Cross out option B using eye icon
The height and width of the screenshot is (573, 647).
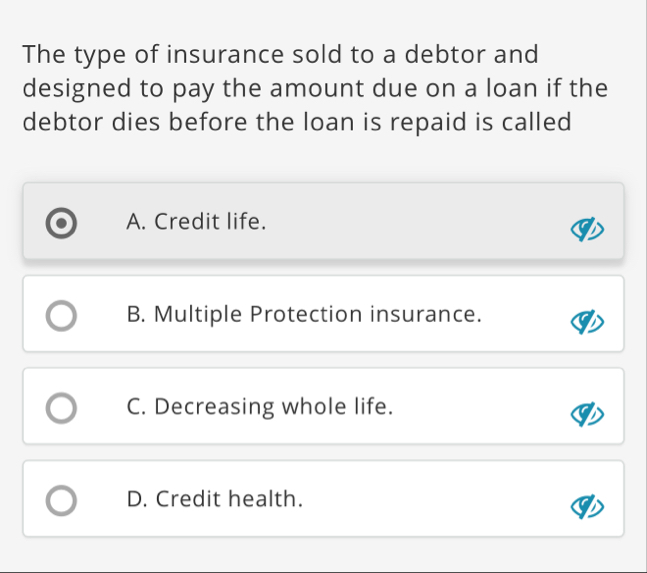586,324
